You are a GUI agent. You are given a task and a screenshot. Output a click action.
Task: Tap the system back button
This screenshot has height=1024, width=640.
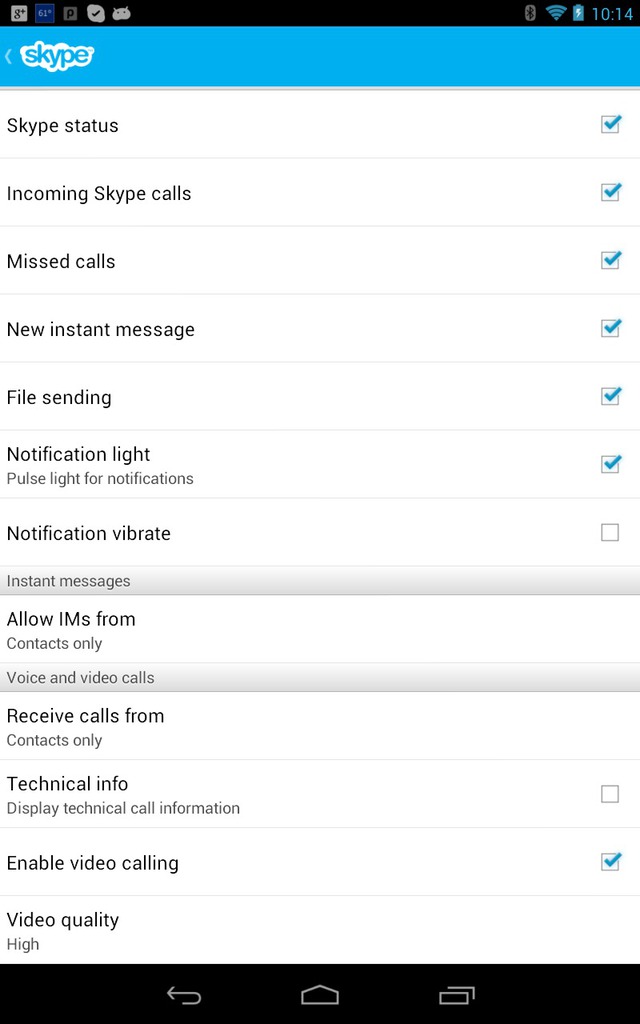(x=184, y=995)
